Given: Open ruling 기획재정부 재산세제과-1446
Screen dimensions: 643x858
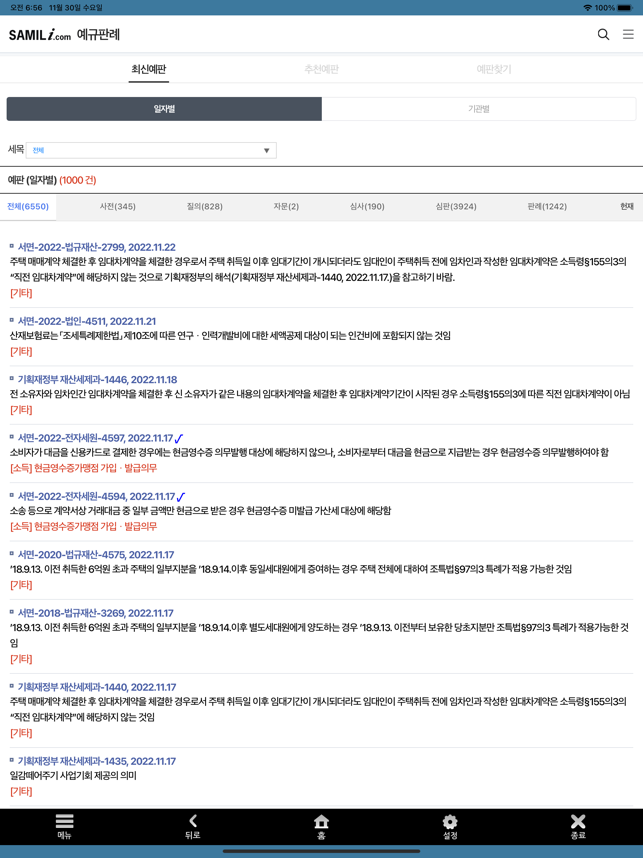Looking at the screenshot, I should (x=97, y=379).
